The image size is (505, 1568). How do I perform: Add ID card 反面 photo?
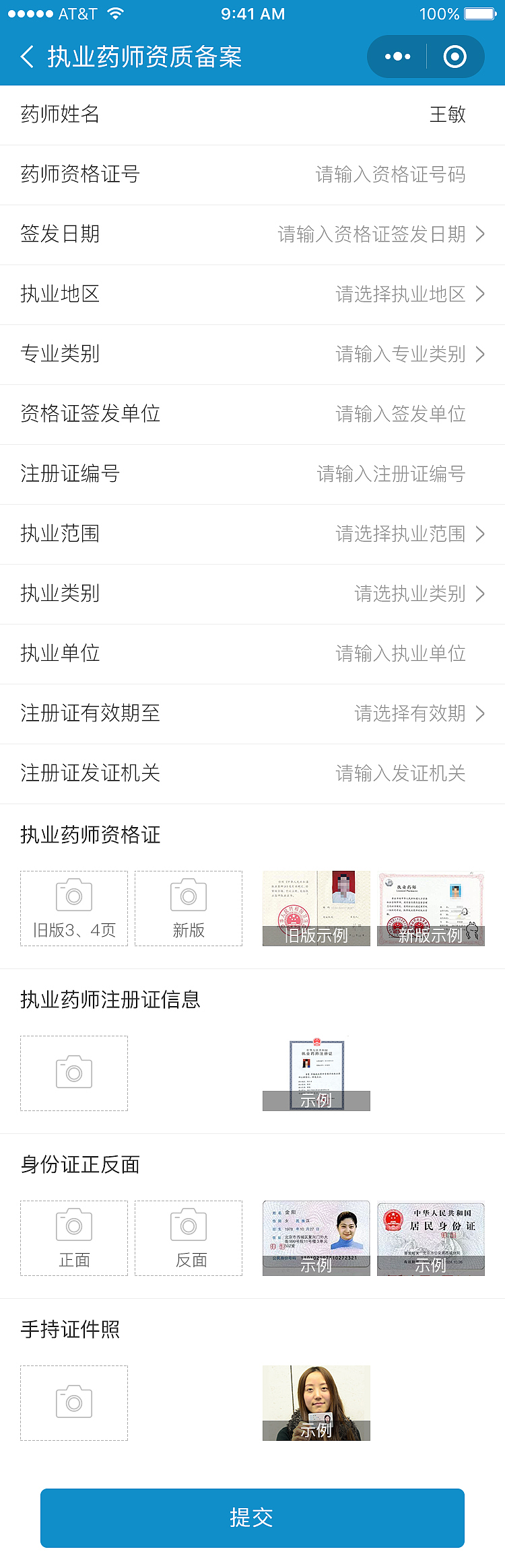click(x=189, y=1238)
